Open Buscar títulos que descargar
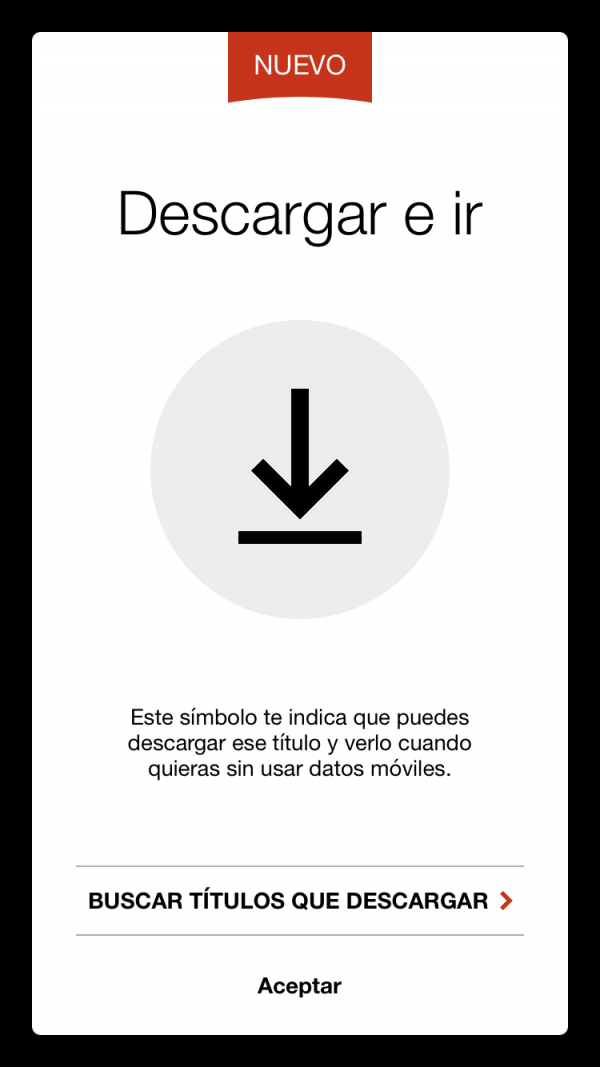 [300, 901]
